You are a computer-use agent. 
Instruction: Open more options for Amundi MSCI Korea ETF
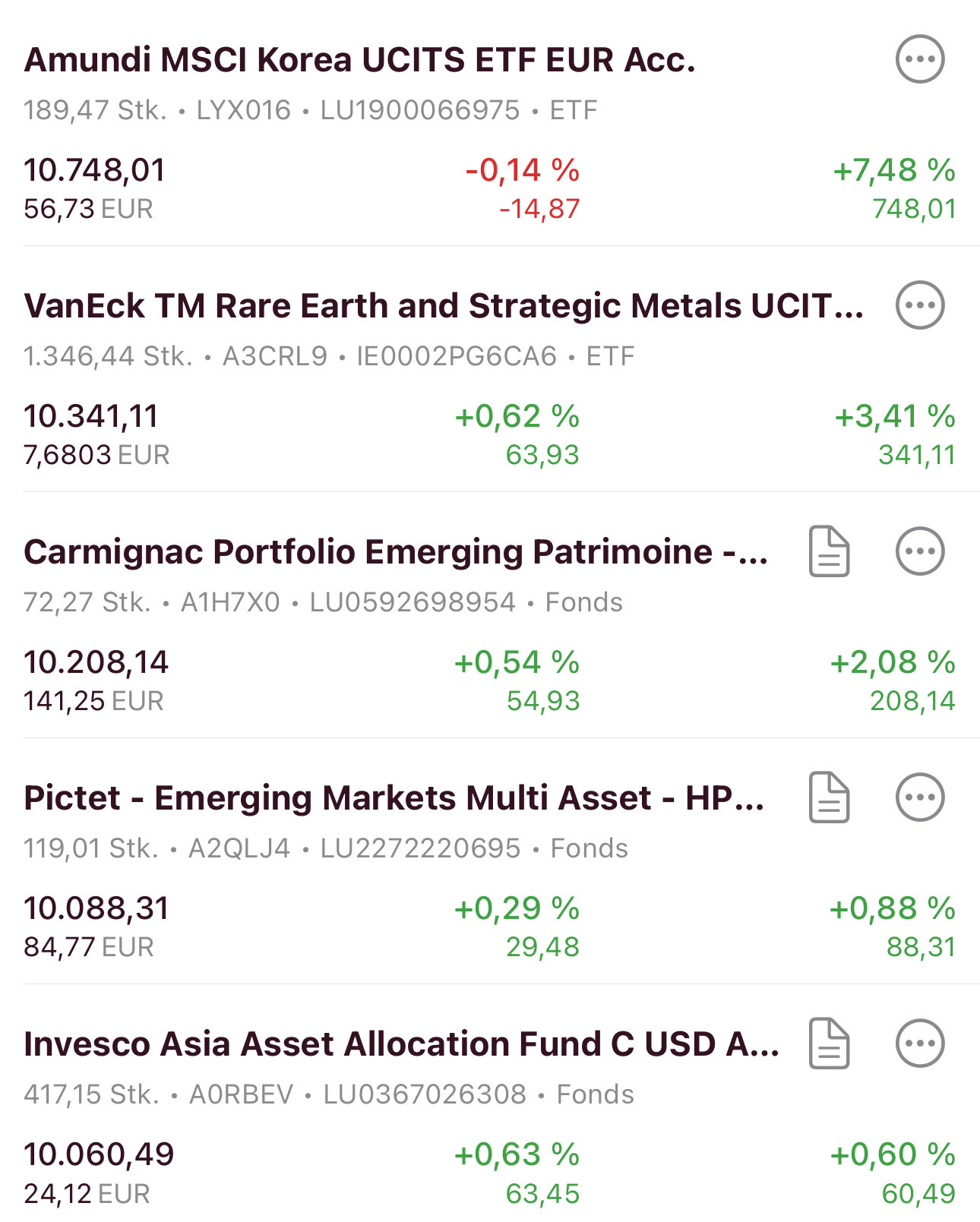[x=920, y=59]
